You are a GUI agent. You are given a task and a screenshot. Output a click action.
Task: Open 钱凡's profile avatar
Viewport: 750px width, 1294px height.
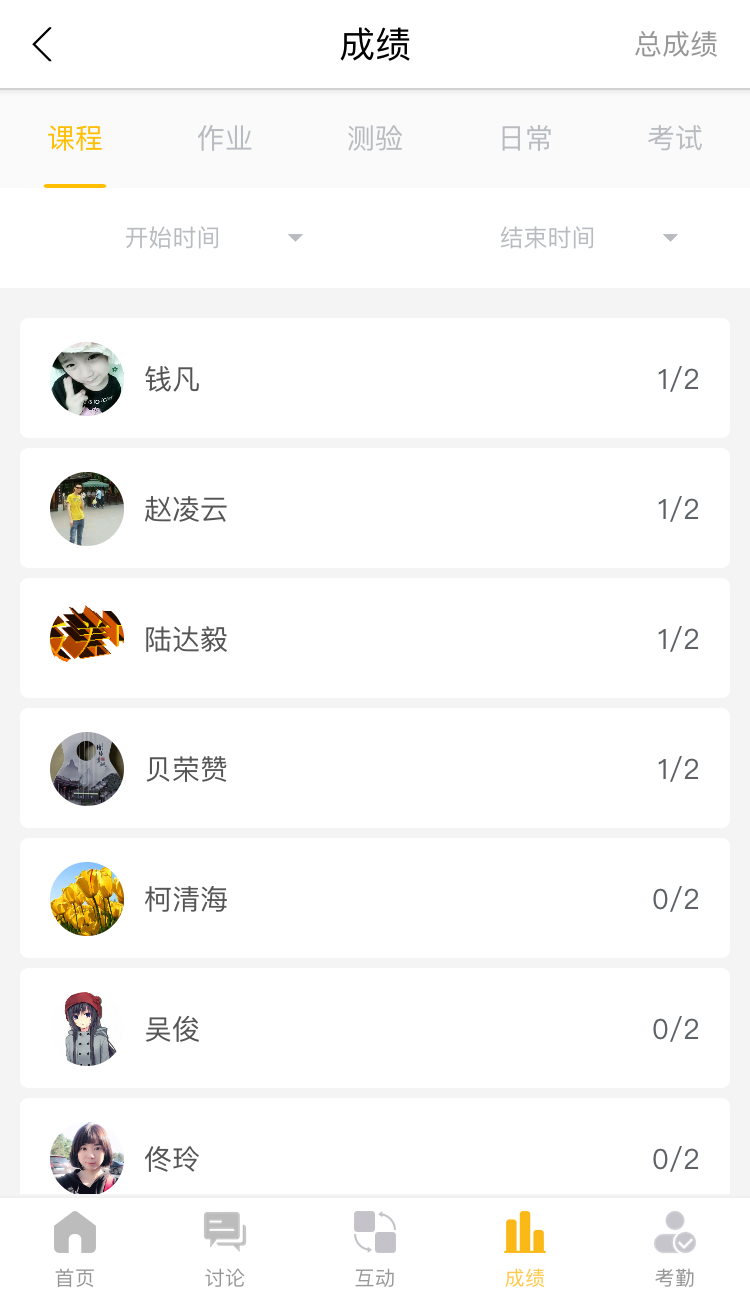[86, 379]
